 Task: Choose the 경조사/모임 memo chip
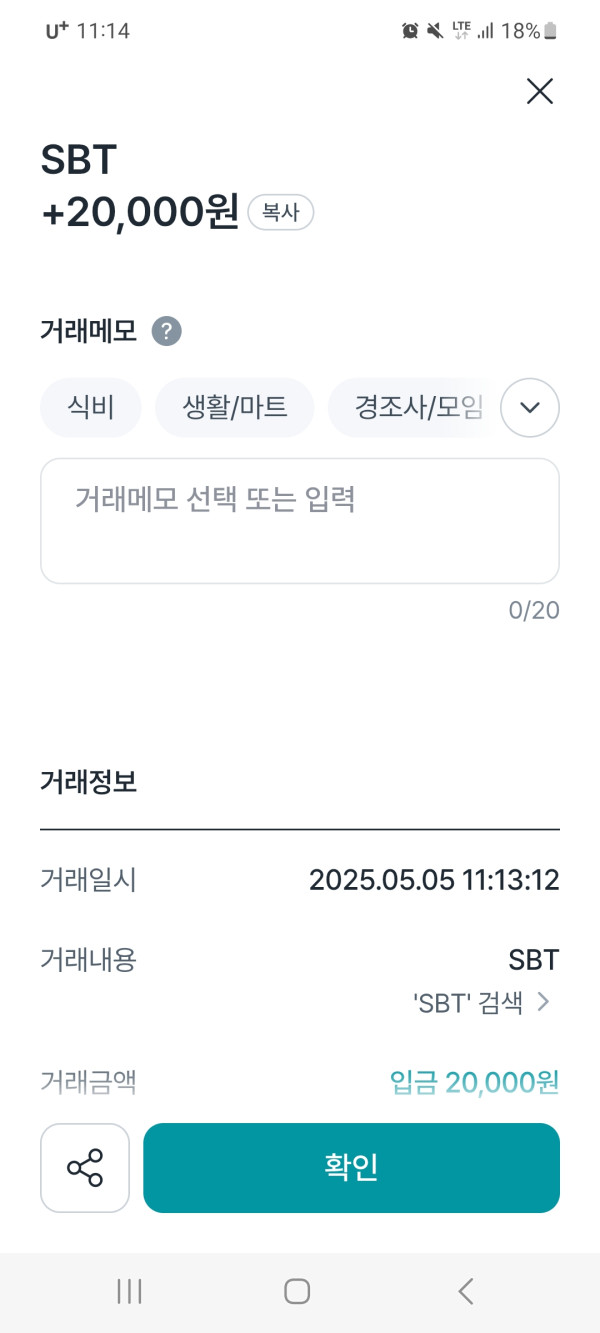click(415, 407)
